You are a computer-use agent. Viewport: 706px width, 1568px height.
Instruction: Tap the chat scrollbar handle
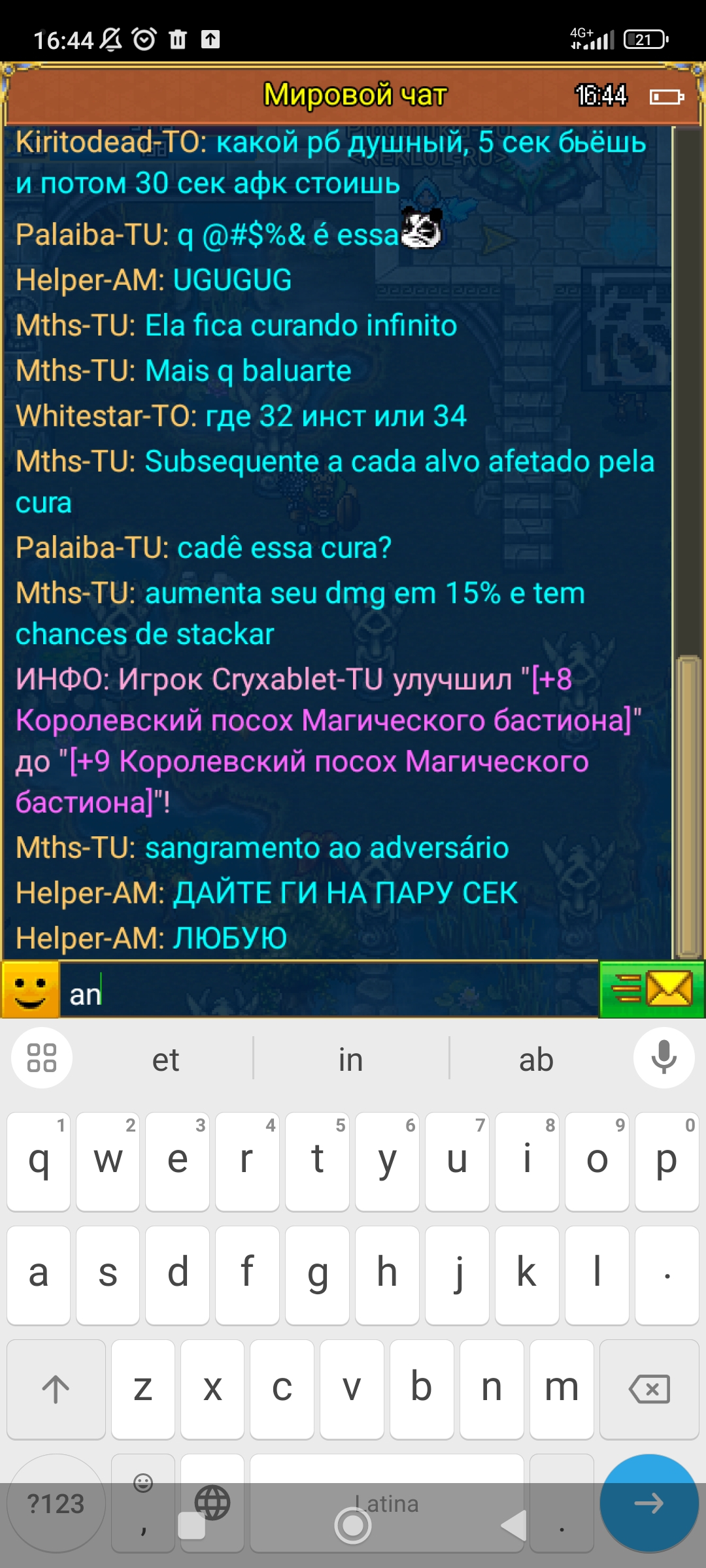(x=688, y=806)
